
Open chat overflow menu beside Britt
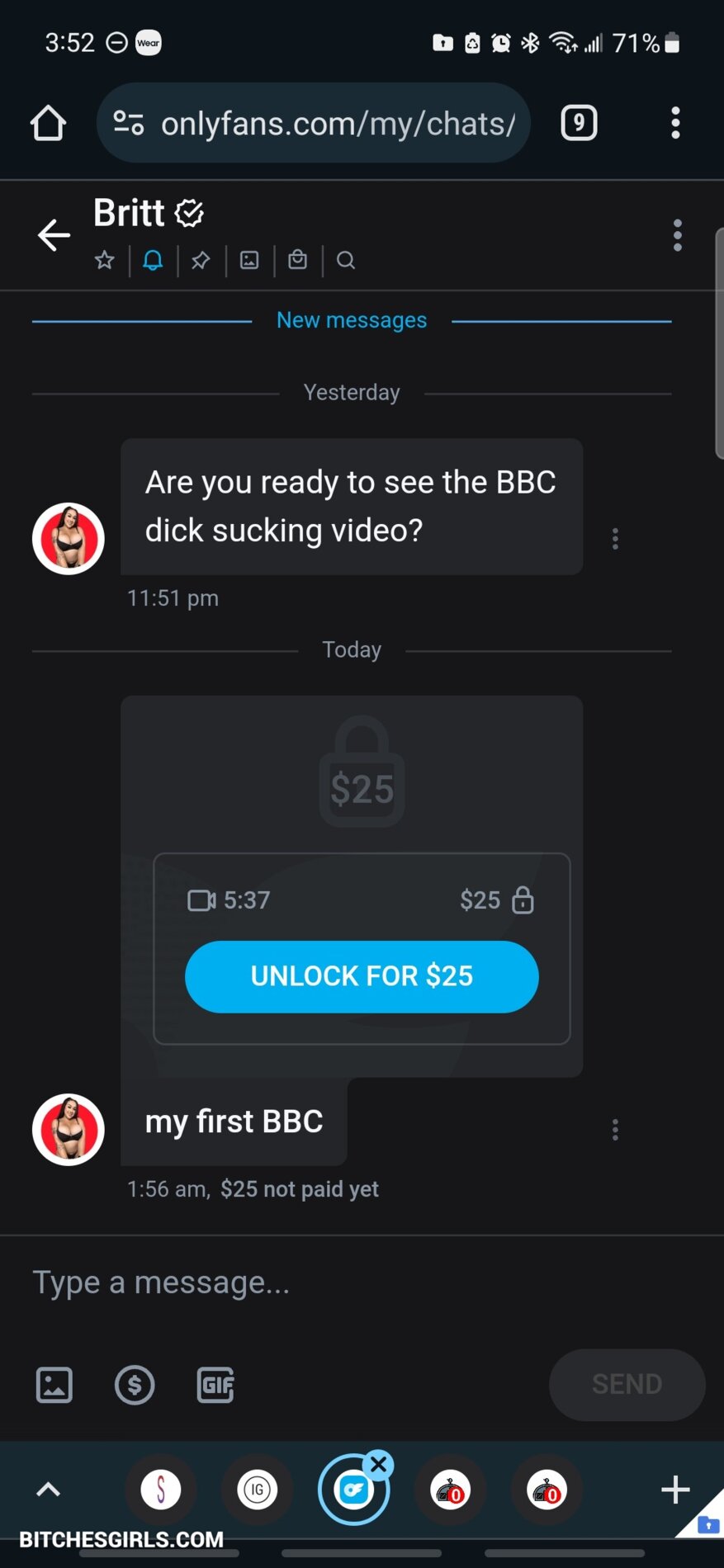pyautogui.click(x=677, y=235)
